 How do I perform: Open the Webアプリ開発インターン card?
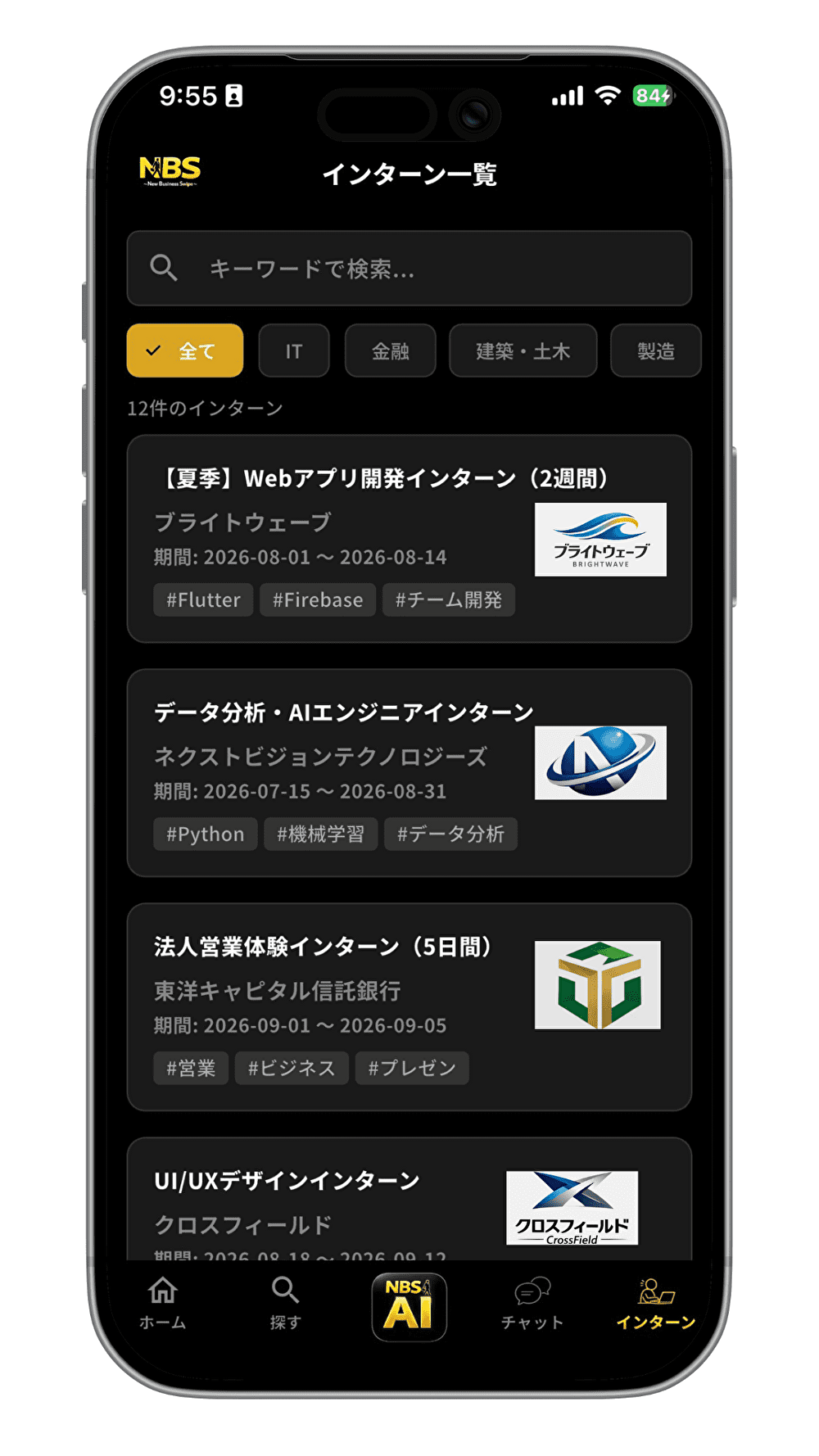(409, 539)
